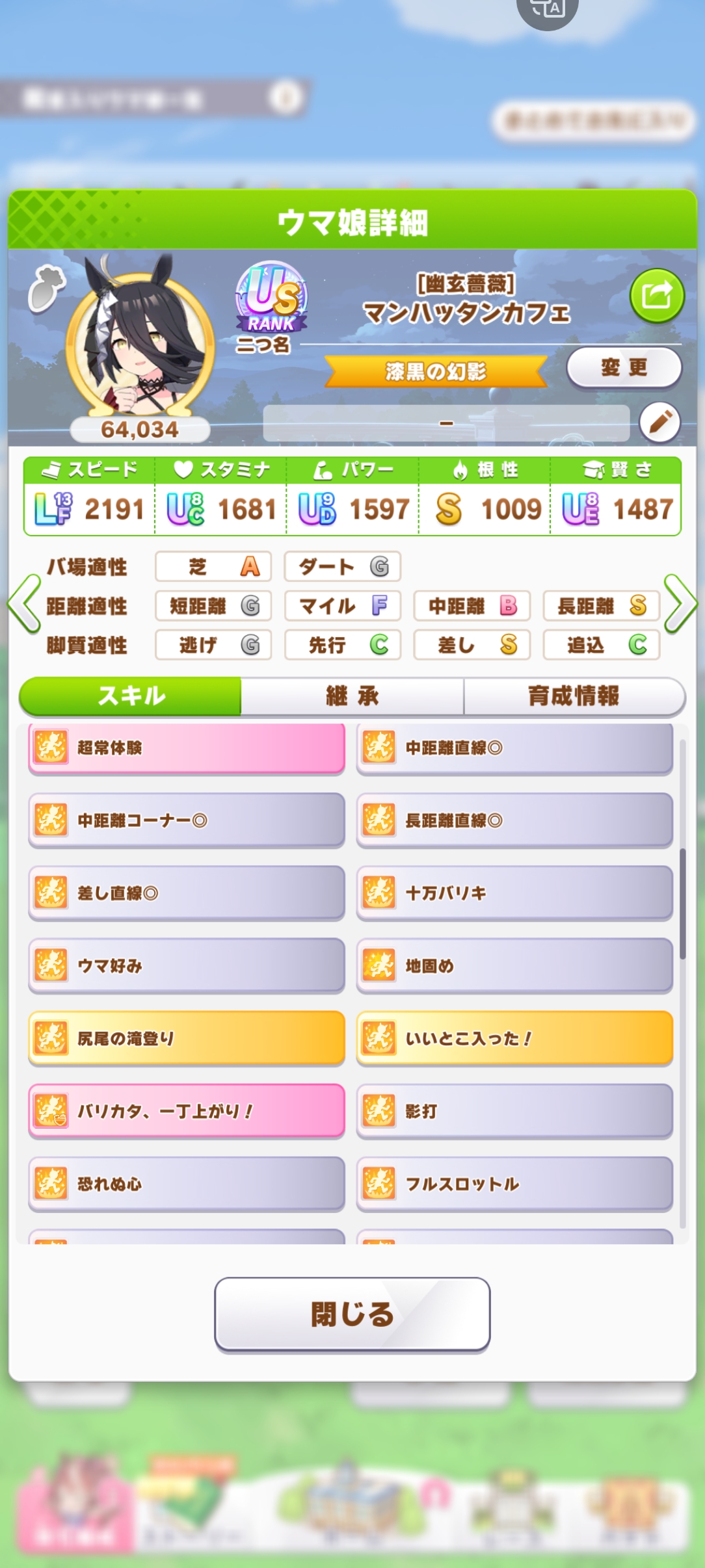Viewport: 705px width, 1568px height.
Task: Show the フルスロットル skill info
Action: click(x=514, y=1184)
